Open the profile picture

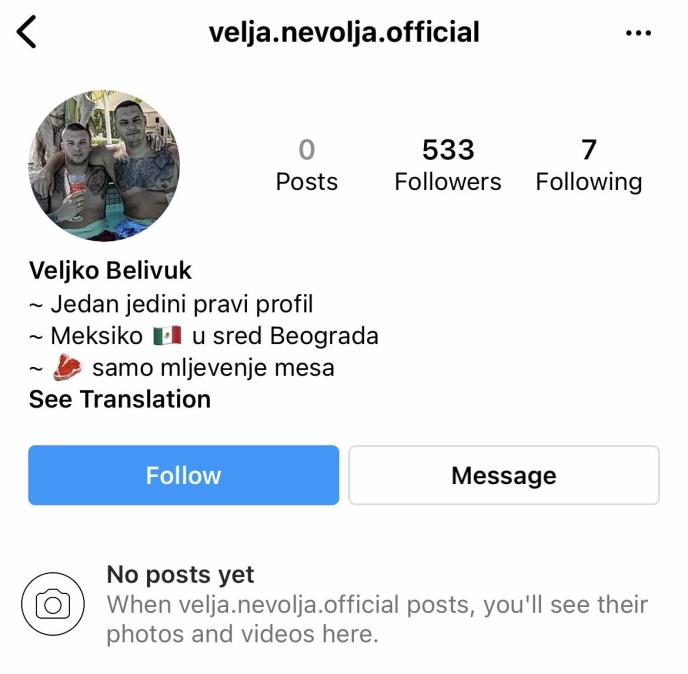[x=104, y=166]
